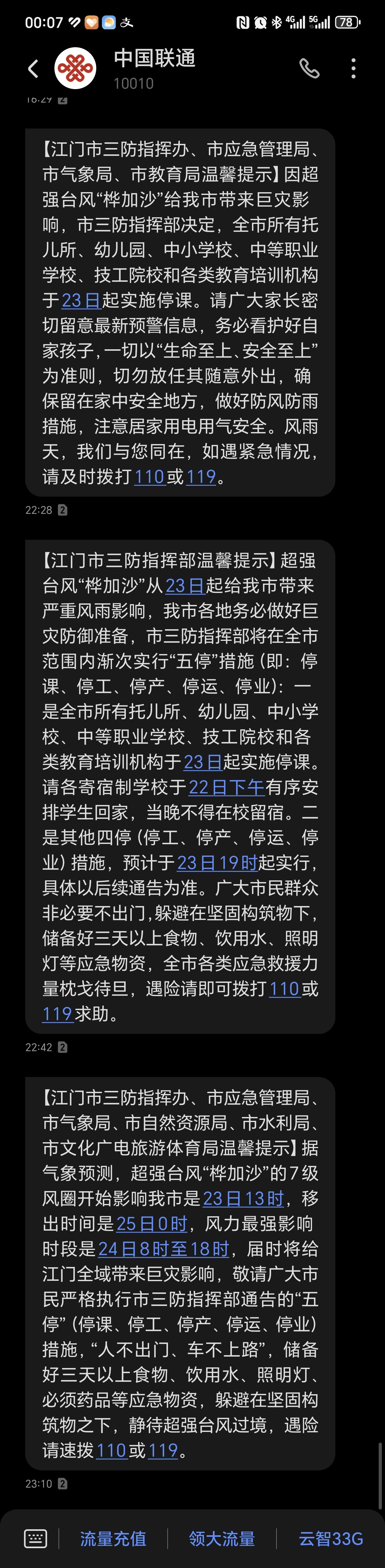
Task: Open the 流量充值 menu
Action: 113,1538
